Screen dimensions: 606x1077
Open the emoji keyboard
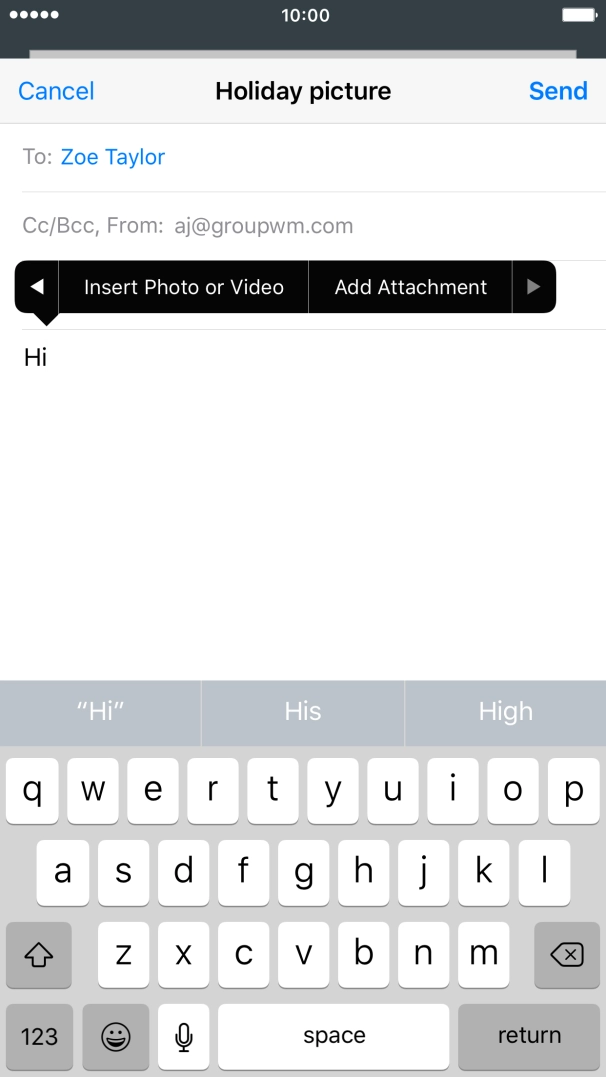click(115, 1036)
